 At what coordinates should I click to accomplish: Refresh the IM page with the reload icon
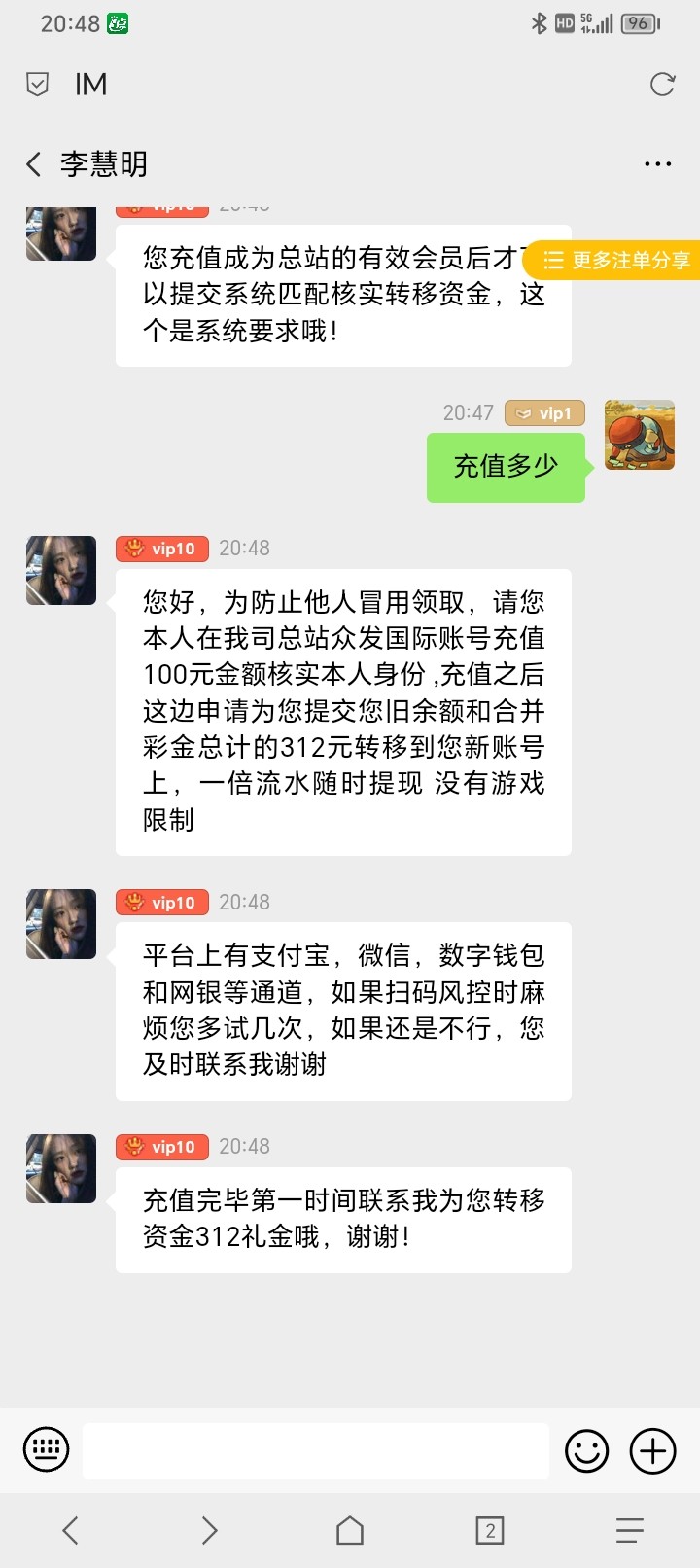point(662,85)
